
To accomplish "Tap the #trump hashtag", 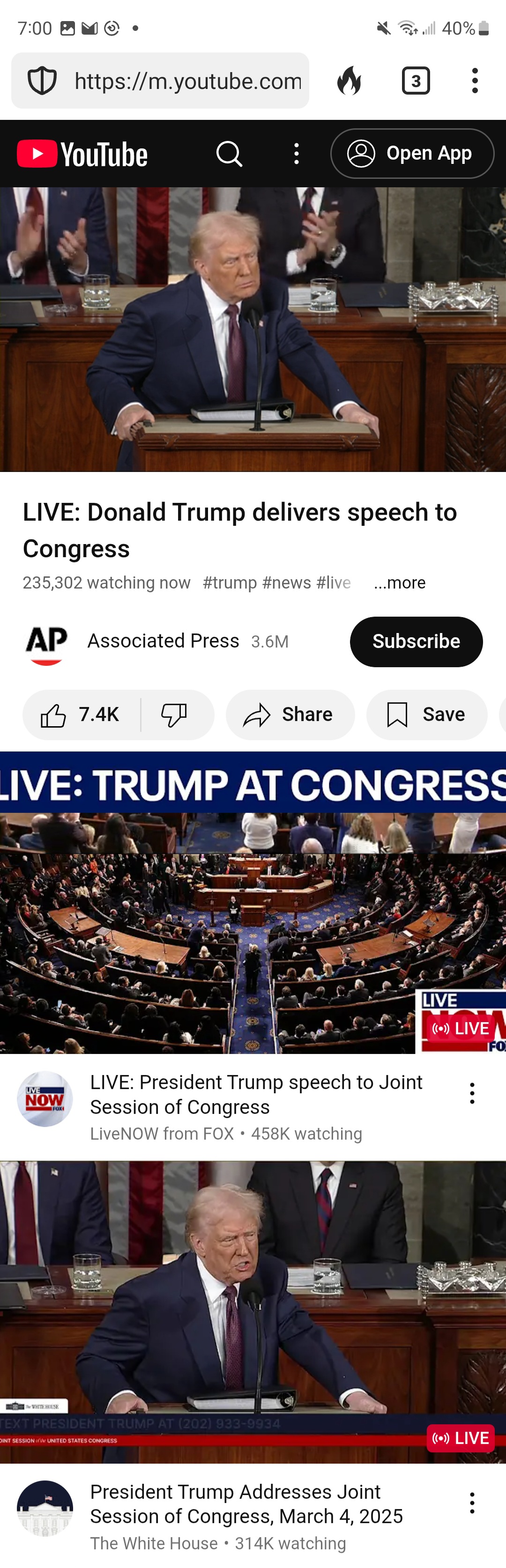I will pos(230,582).
